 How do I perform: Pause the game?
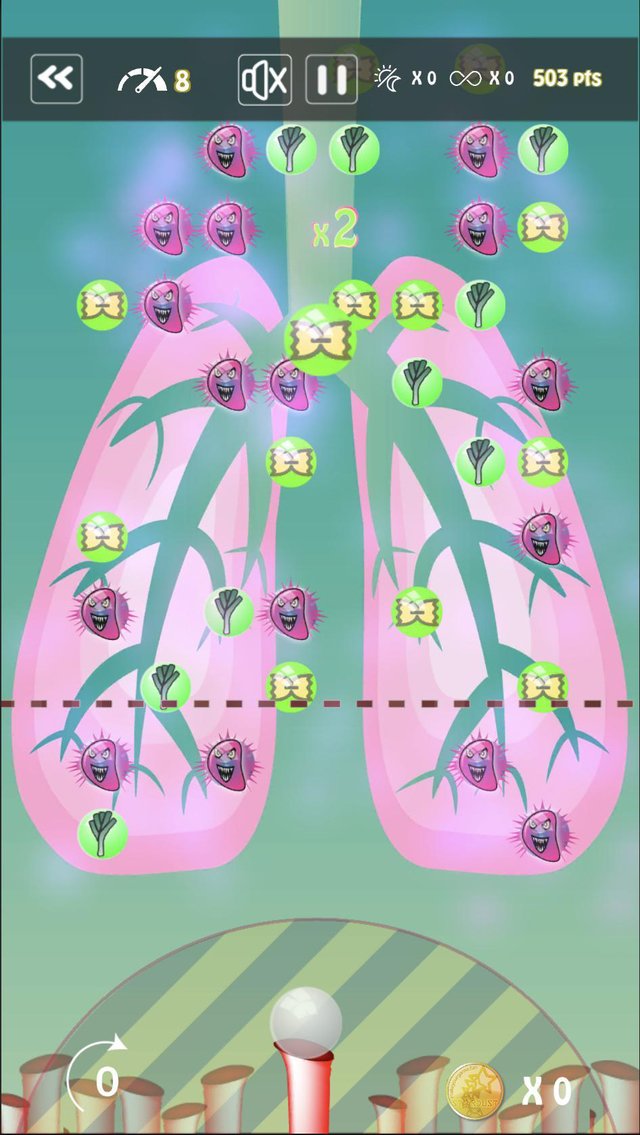pos(331,80)
